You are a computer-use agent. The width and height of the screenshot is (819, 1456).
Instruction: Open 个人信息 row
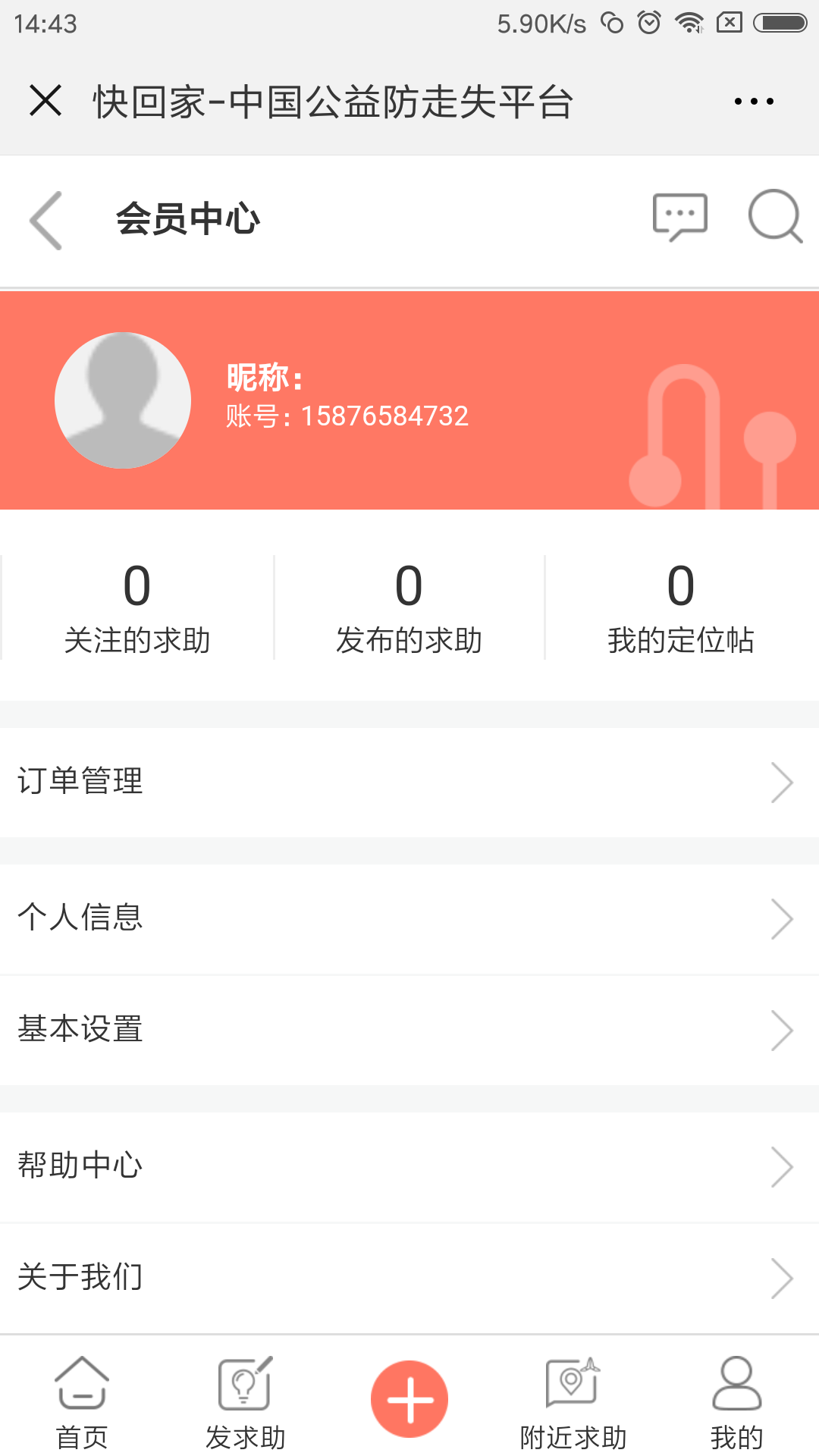(x=409, y=918)
